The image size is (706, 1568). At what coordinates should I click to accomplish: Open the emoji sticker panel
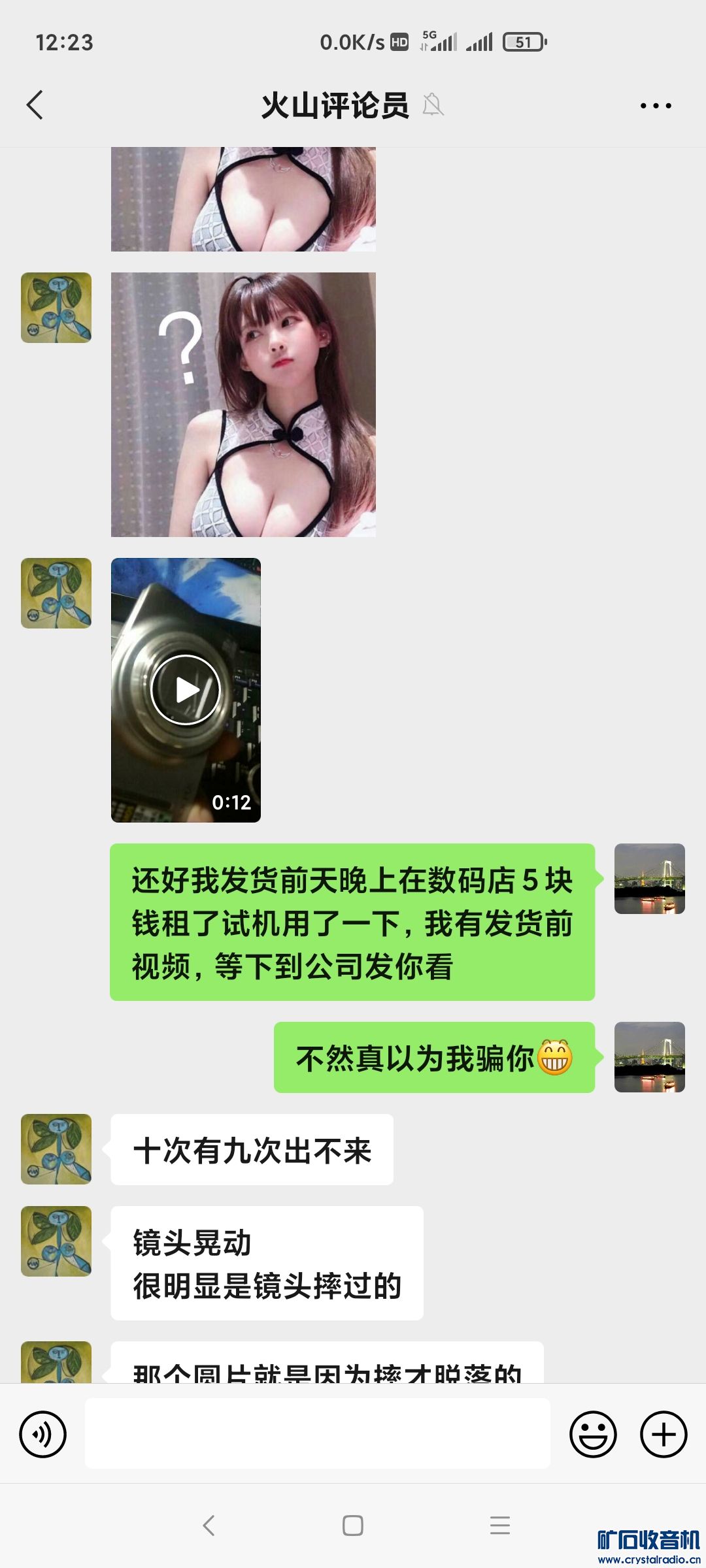point(593,1434)
